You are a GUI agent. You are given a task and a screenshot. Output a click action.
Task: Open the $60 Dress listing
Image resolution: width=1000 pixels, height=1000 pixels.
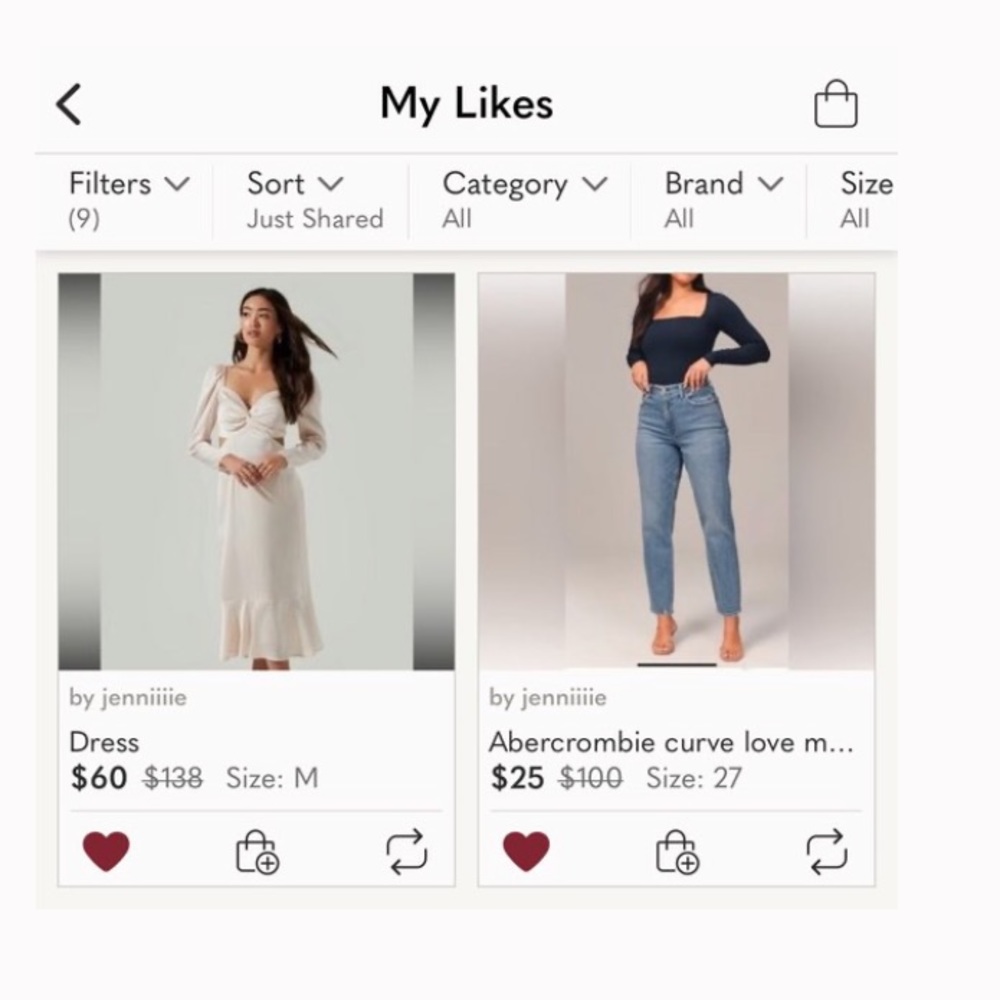(x=256, y=472)
